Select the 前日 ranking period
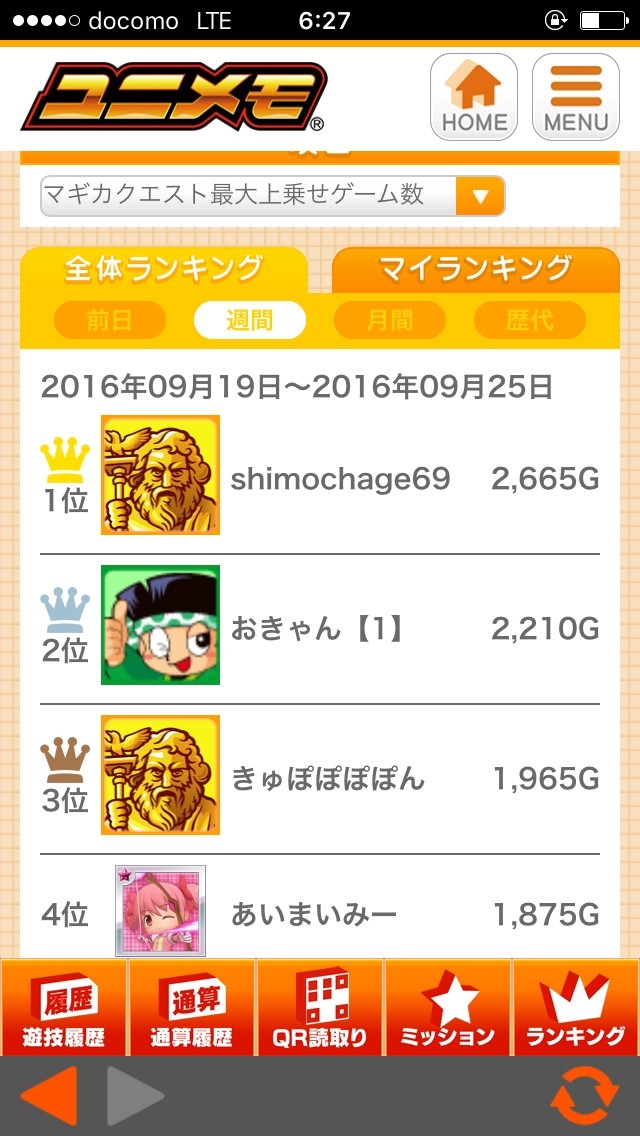This screenshot has width=640, height=1136. (x=109, y=321)
